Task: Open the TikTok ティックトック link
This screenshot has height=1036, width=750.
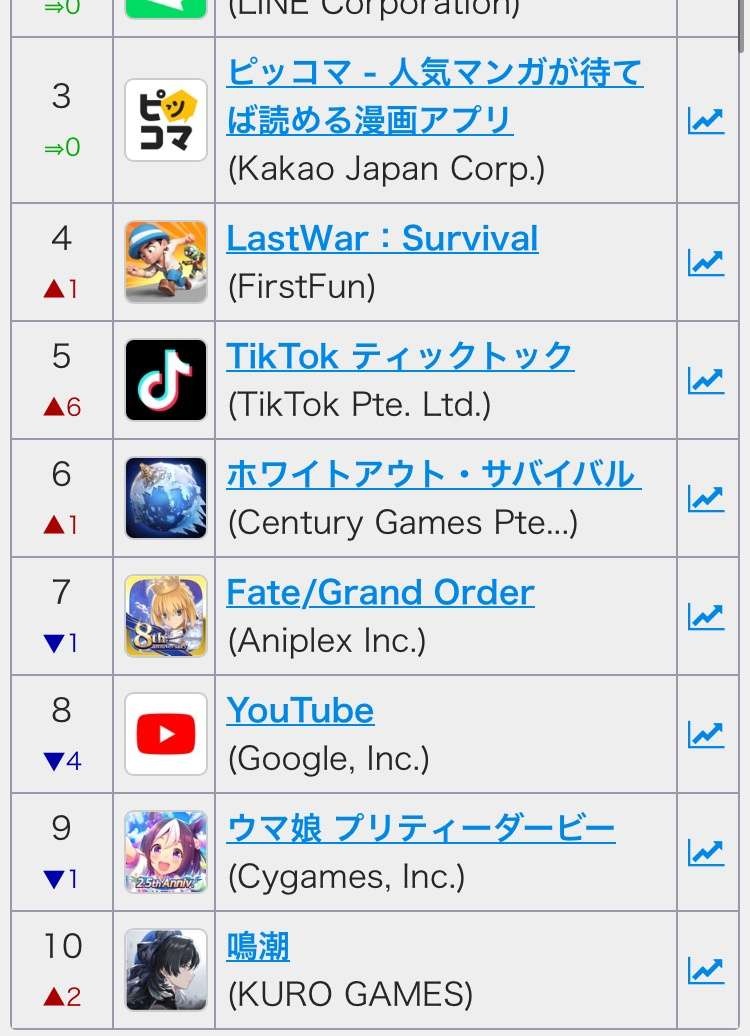Action: click(399, 356)
